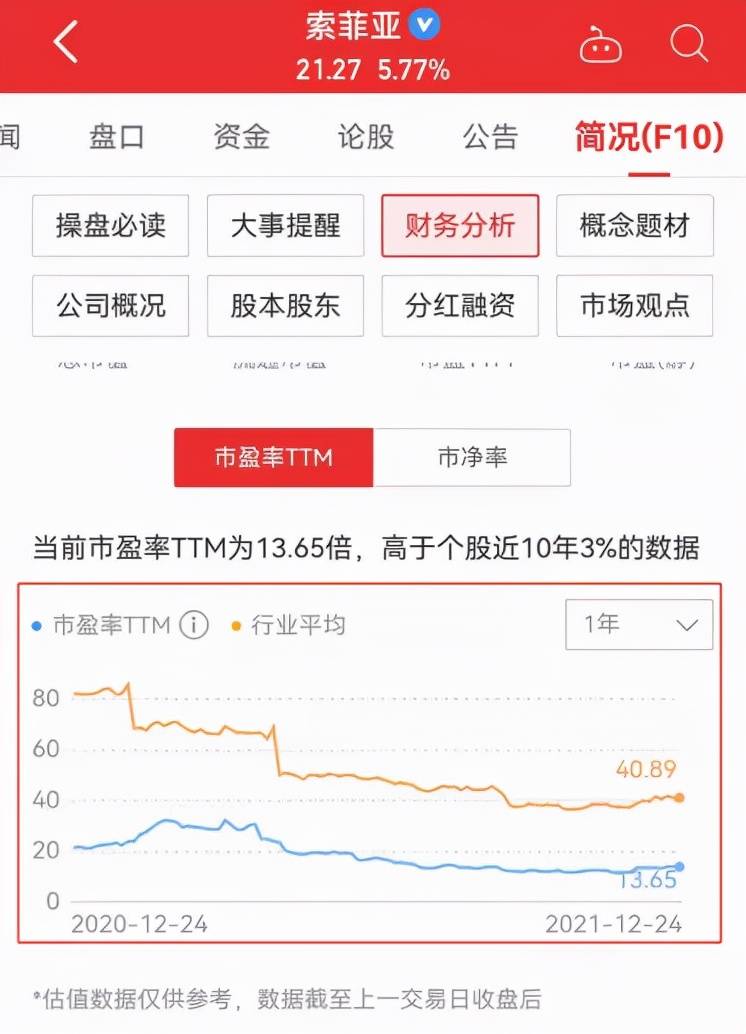This screenshot has height=1034, width=746.
Task: Open 大事提醒 section
Action: point(285,226)
